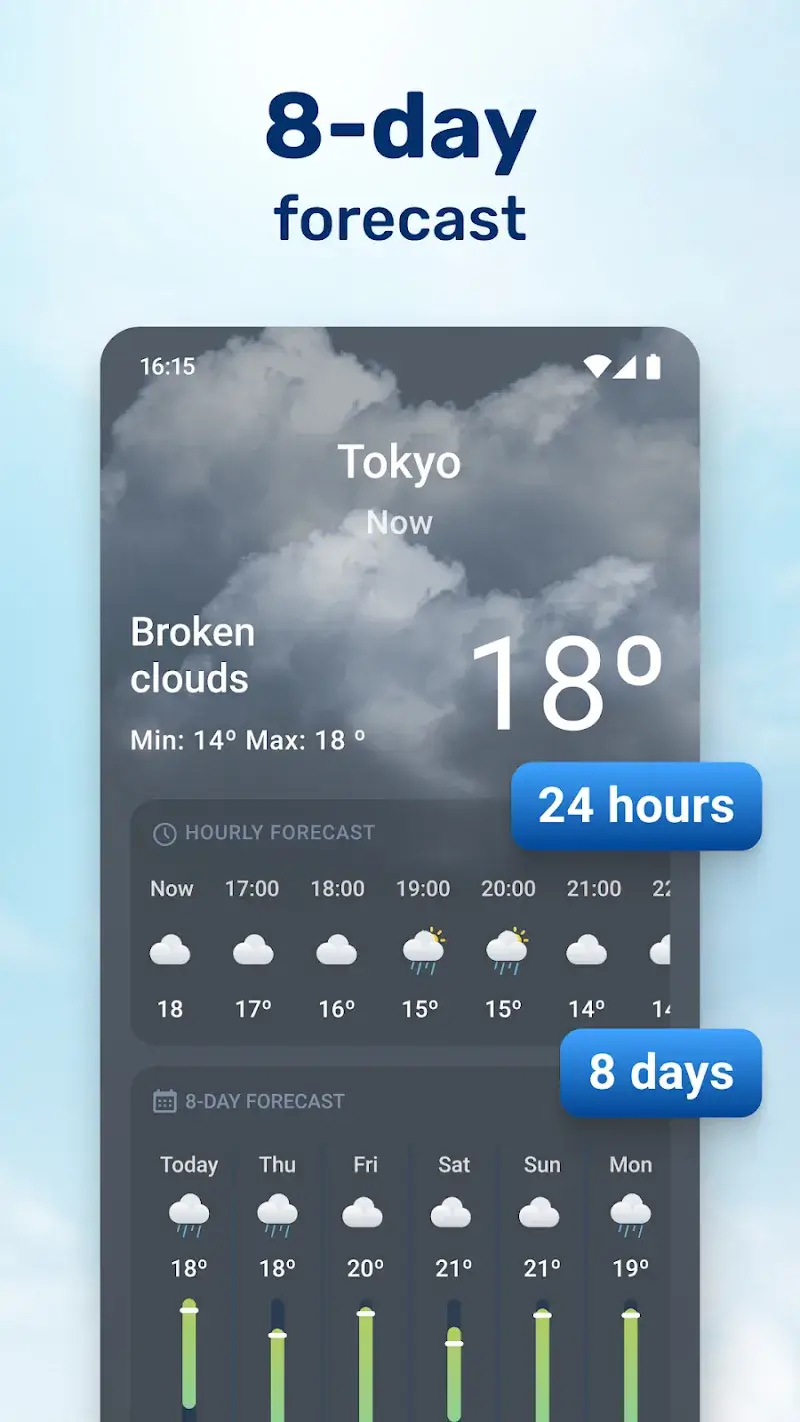Tap the rain cloud icon for Monday
Image resolution: width=800 pixels, height=1422 pixels.
(x=630, y=1213)
